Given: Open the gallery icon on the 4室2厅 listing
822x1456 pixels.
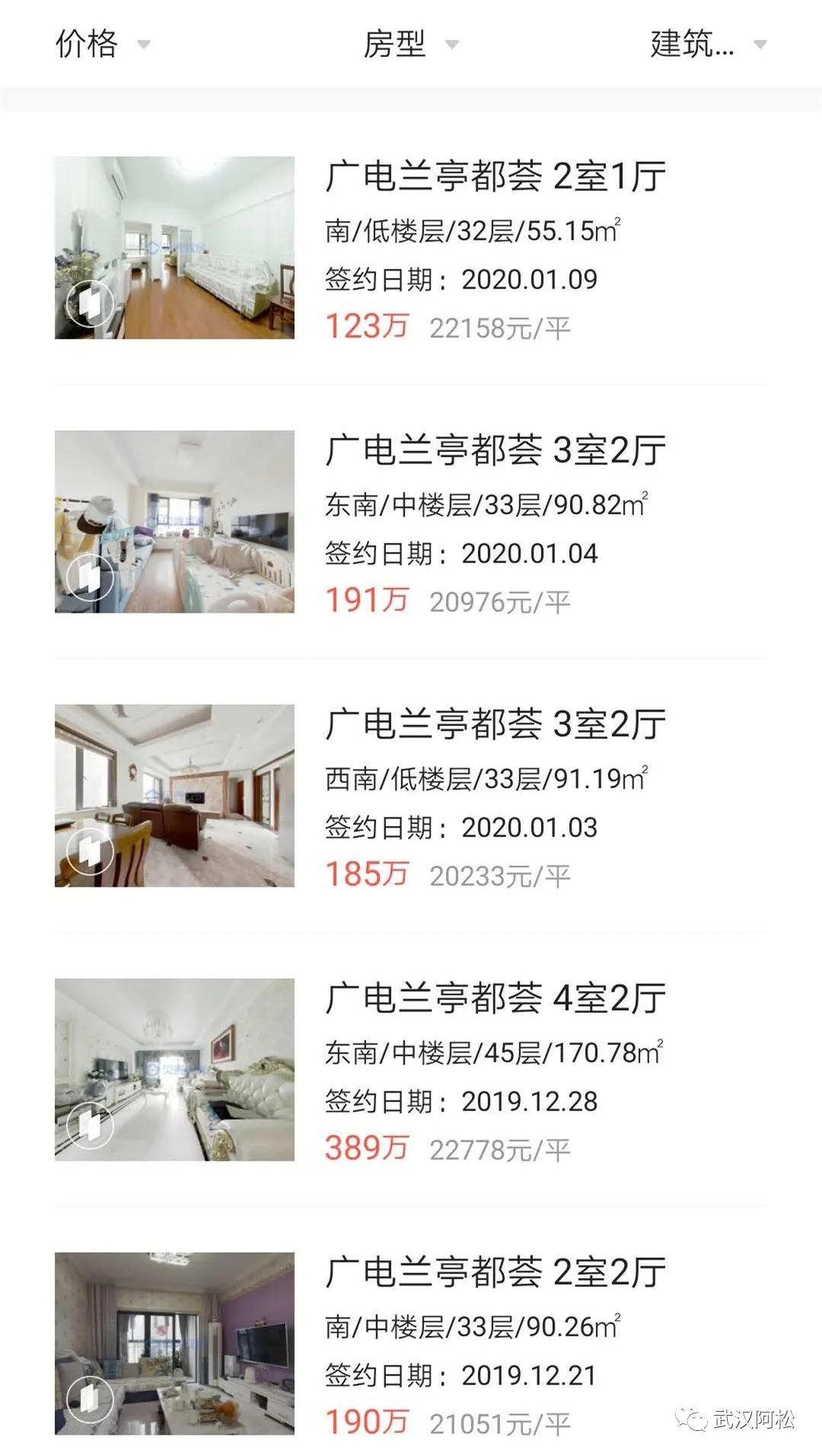Looking at the screenshot, I should click(91, 1125).
